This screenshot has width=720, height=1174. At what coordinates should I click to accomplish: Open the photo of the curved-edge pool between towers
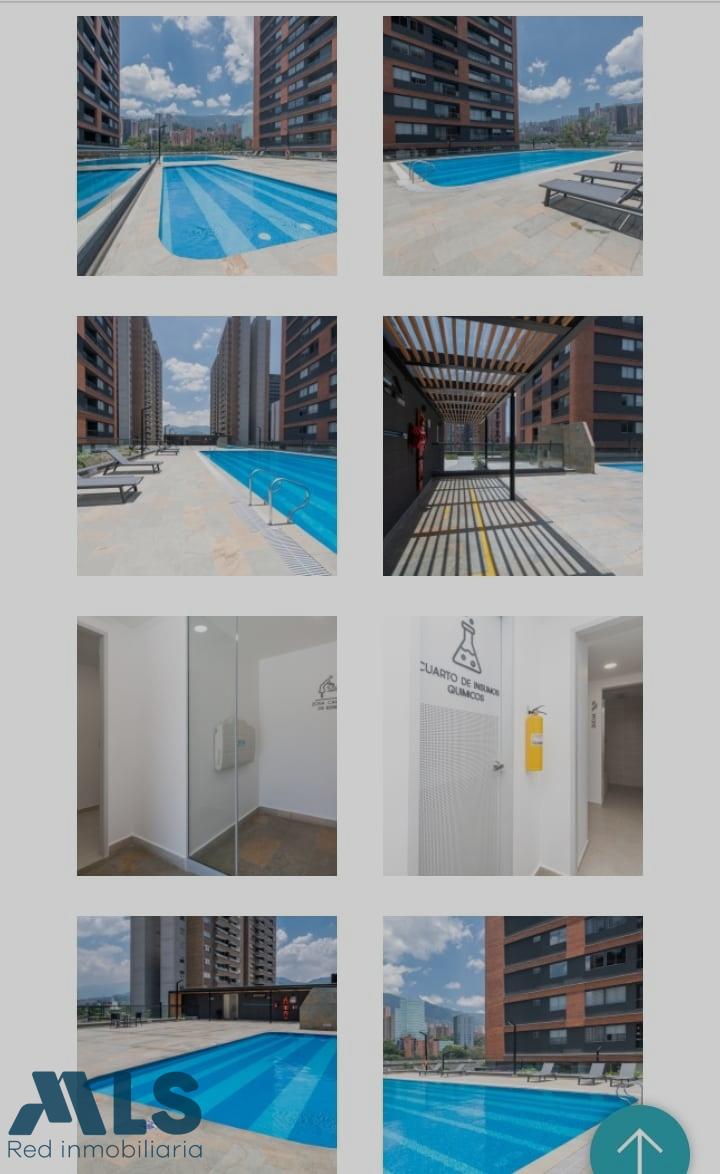click(207, 146)
